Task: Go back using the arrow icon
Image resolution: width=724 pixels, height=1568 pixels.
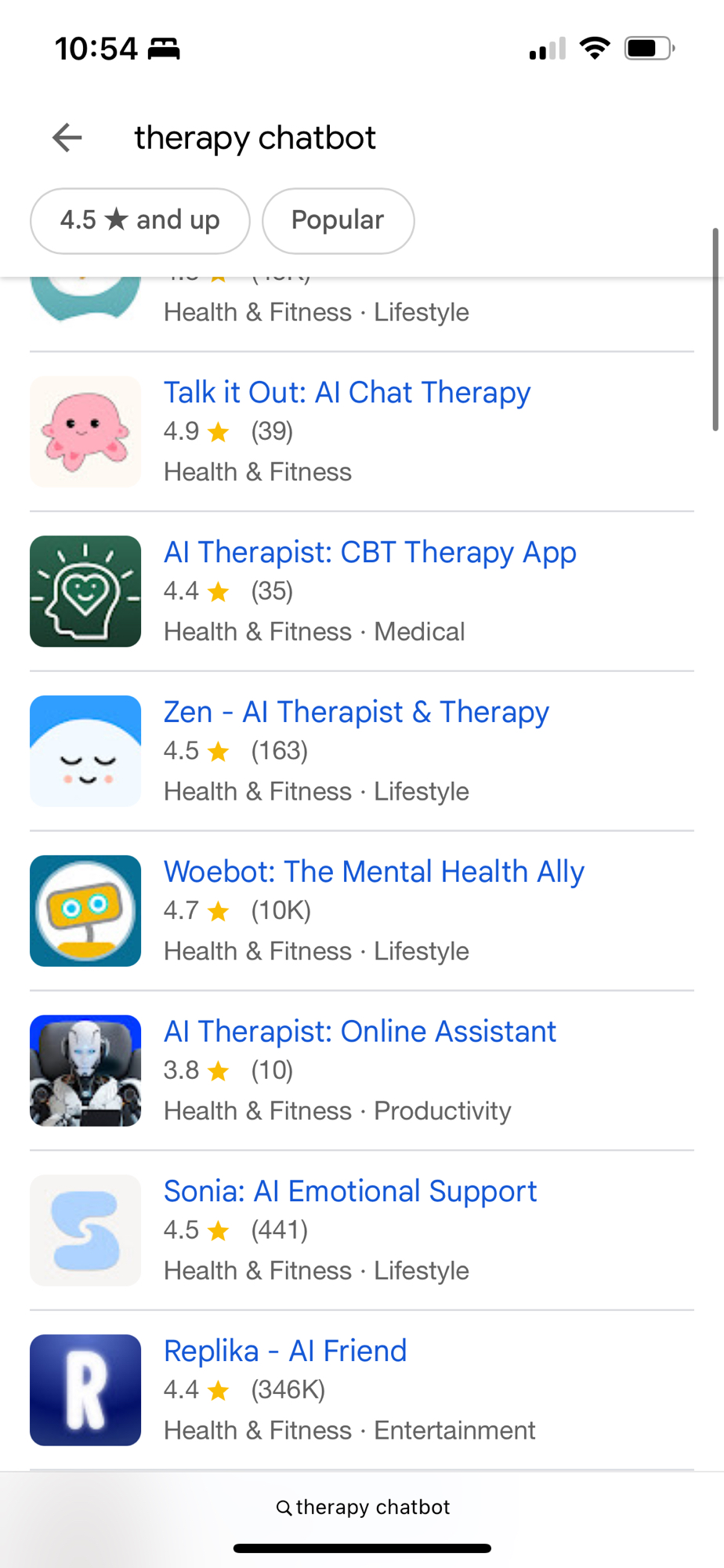Action: pos(67,138)
